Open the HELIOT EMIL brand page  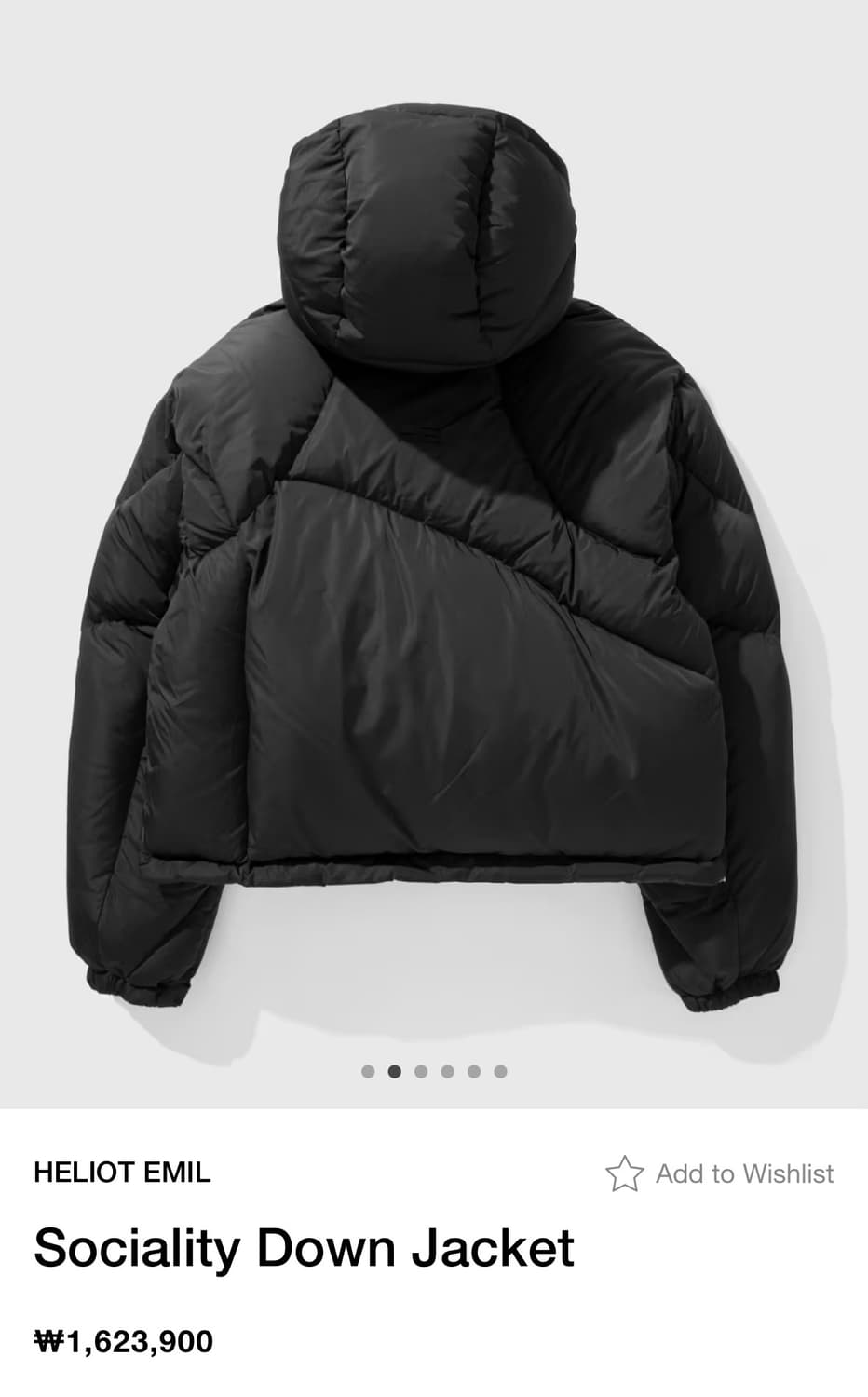click(x=121, y=1173)
